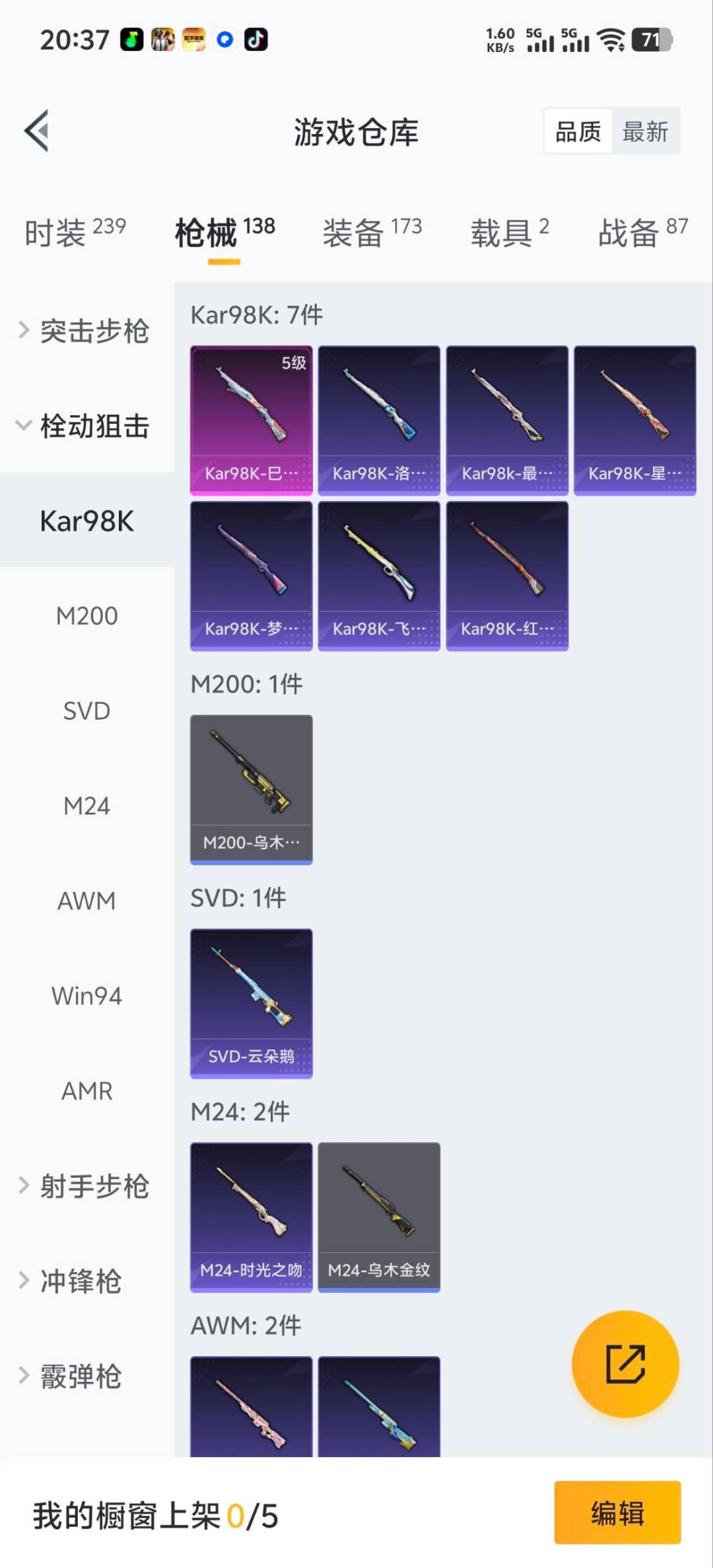Sort by 最新 (newest)
This screenshot has width=713, height=1568.
coord(645,131)
